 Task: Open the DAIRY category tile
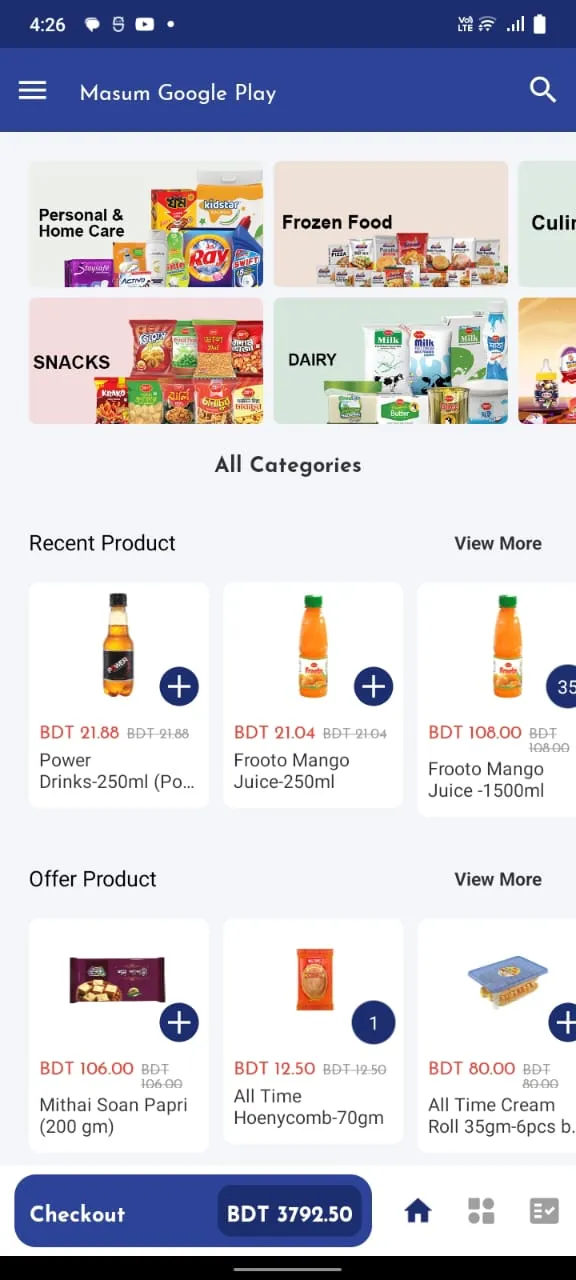(391, 360)
